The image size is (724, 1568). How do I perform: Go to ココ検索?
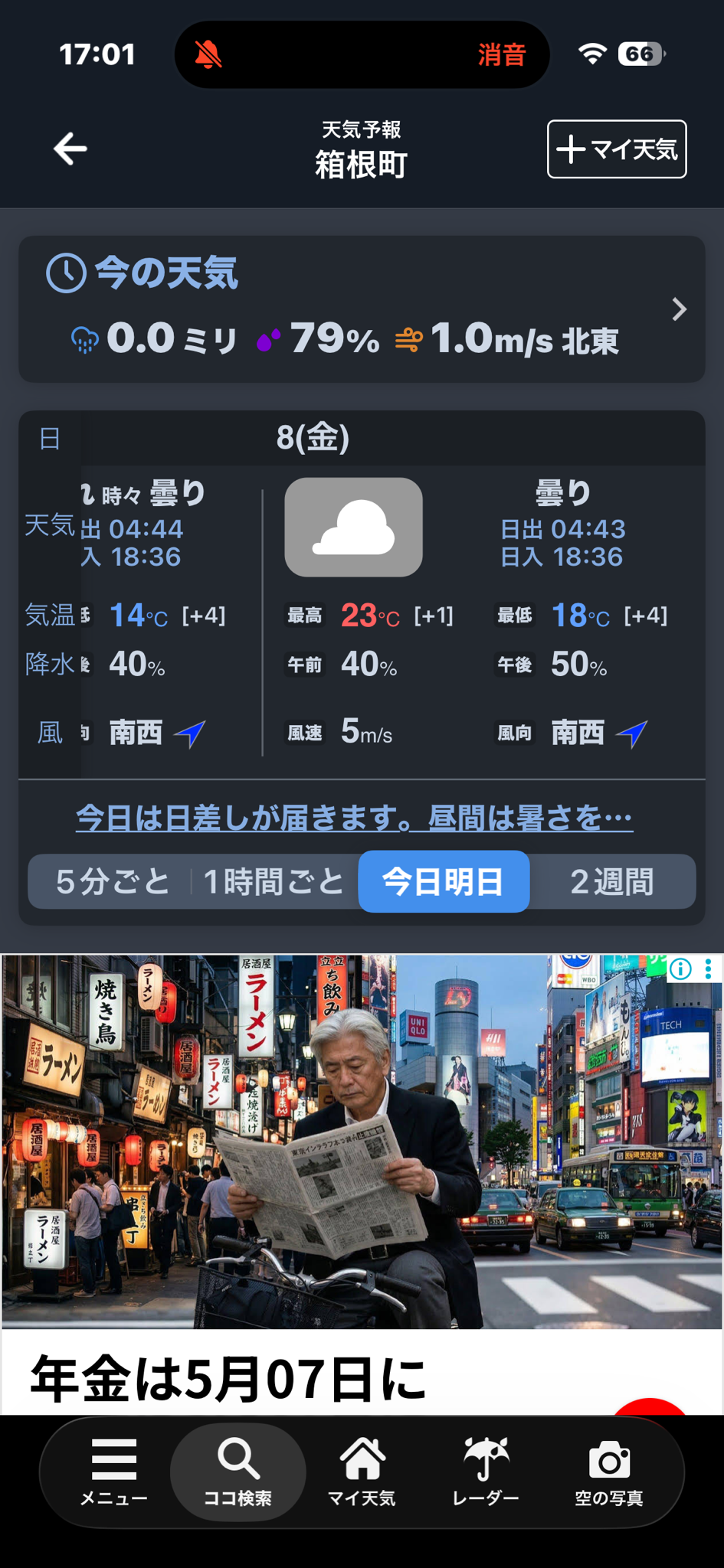(x=238, y=1472)
